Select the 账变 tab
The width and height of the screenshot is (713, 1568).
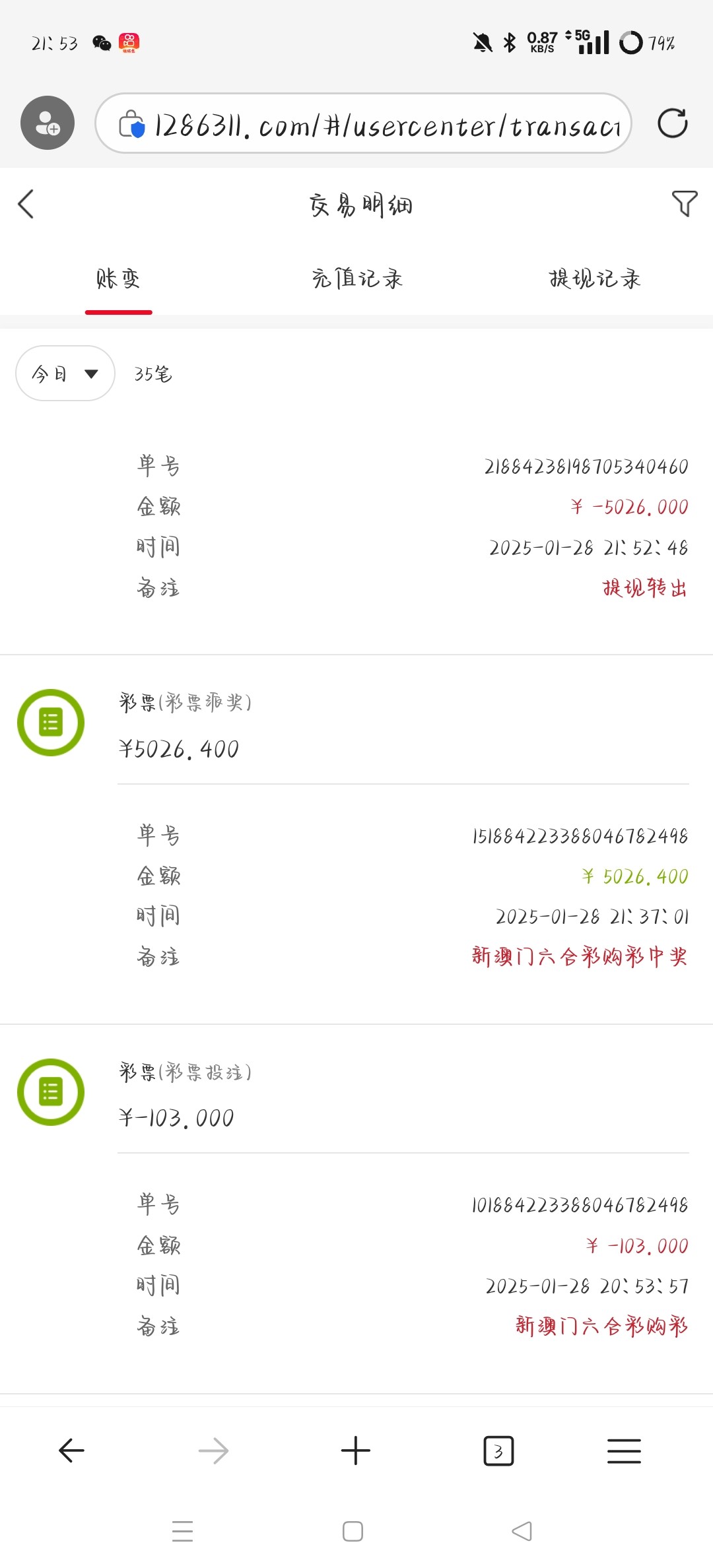point(118,279)
